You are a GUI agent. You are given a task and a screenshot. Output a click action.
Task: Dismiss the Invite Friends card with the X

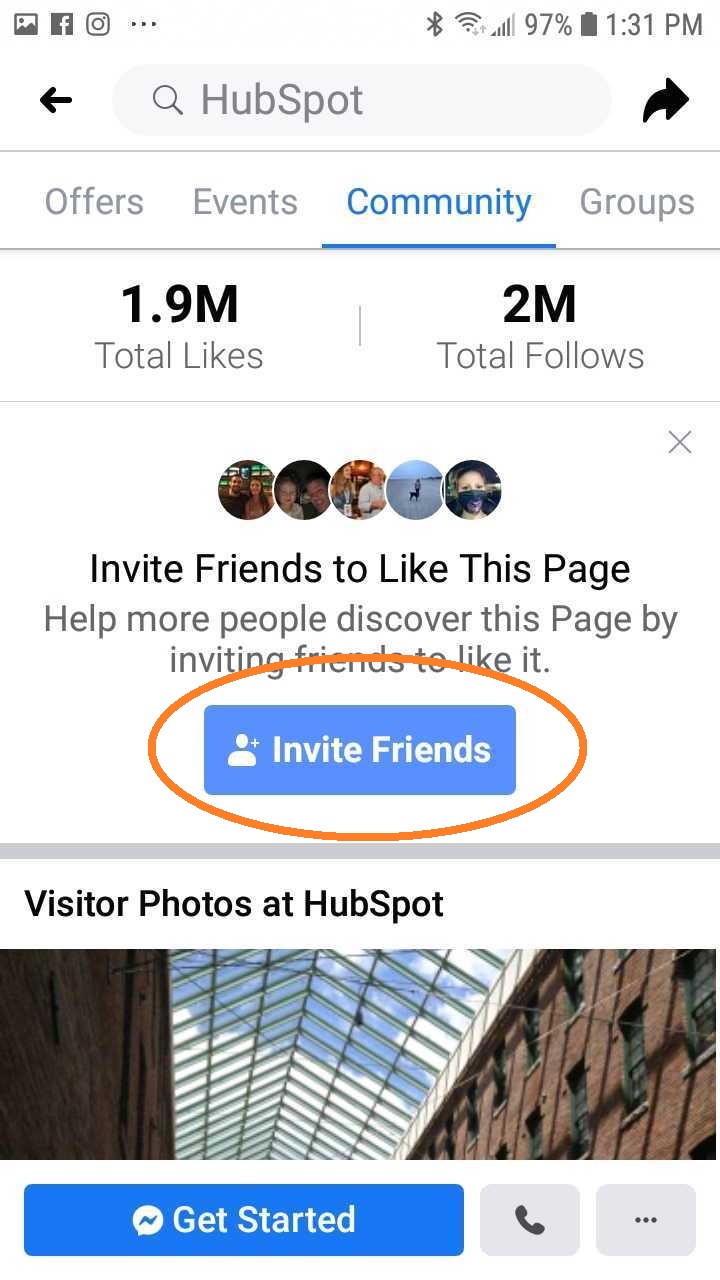pyautogui.click(x=679, y=441)
